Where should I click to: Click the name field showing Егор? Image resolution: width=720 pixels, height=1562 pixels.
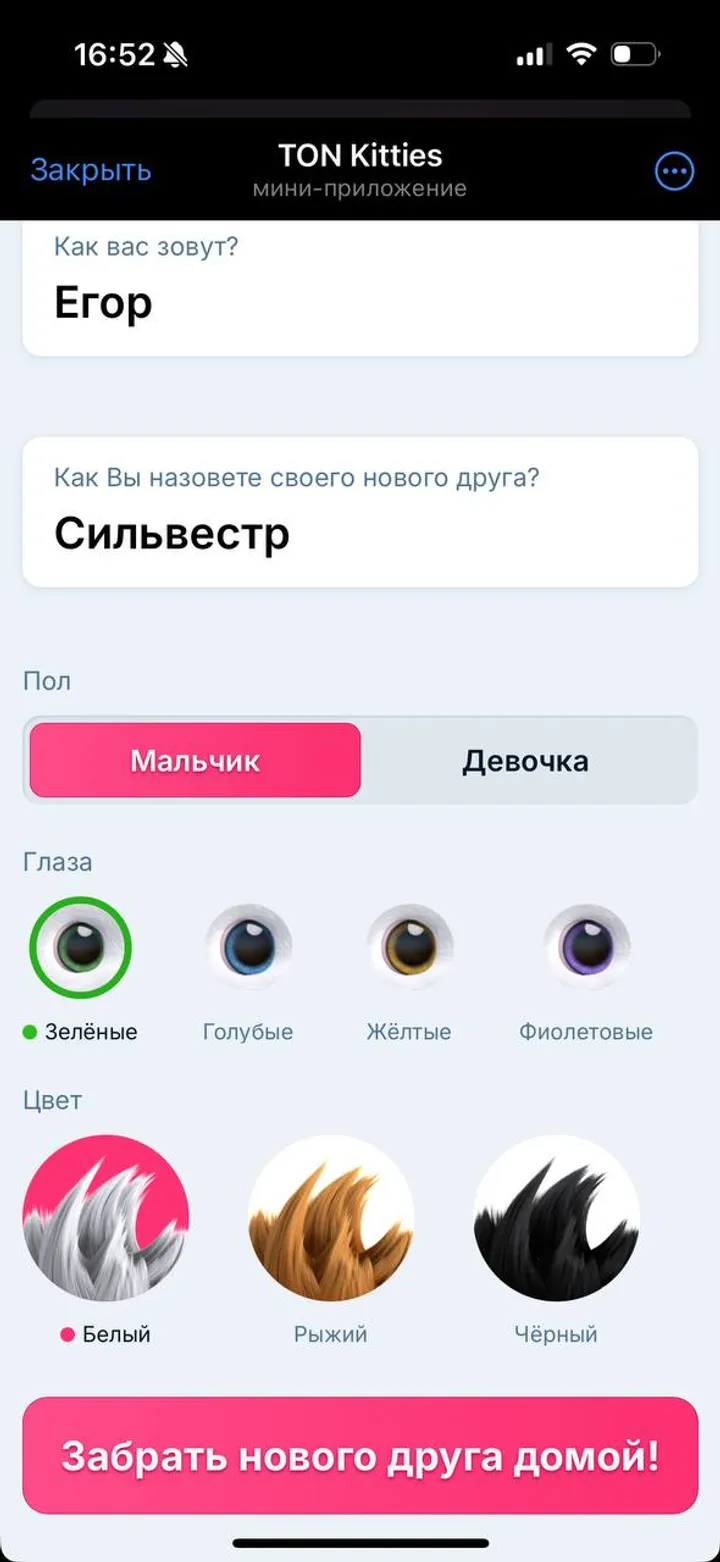pos(360,302)
